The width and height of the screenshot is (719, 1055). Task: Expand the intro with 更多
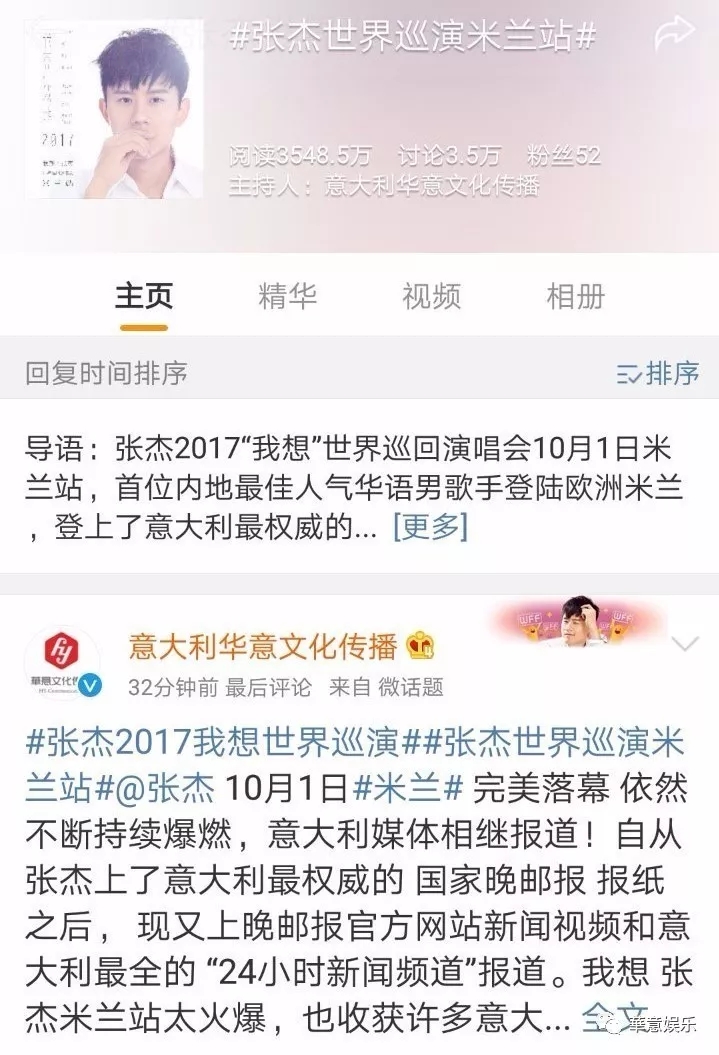[430, 526]
